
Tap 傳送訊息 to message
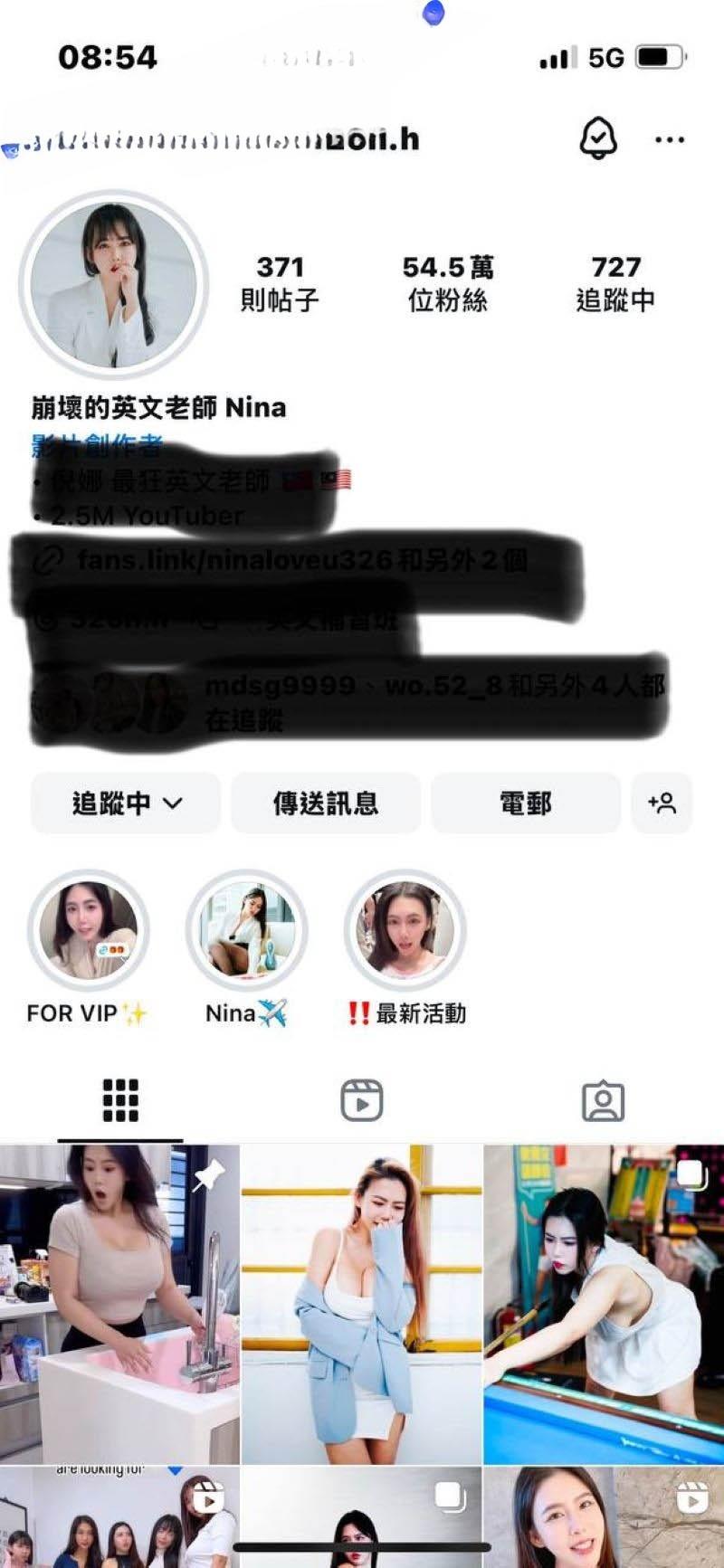[326, 803]
